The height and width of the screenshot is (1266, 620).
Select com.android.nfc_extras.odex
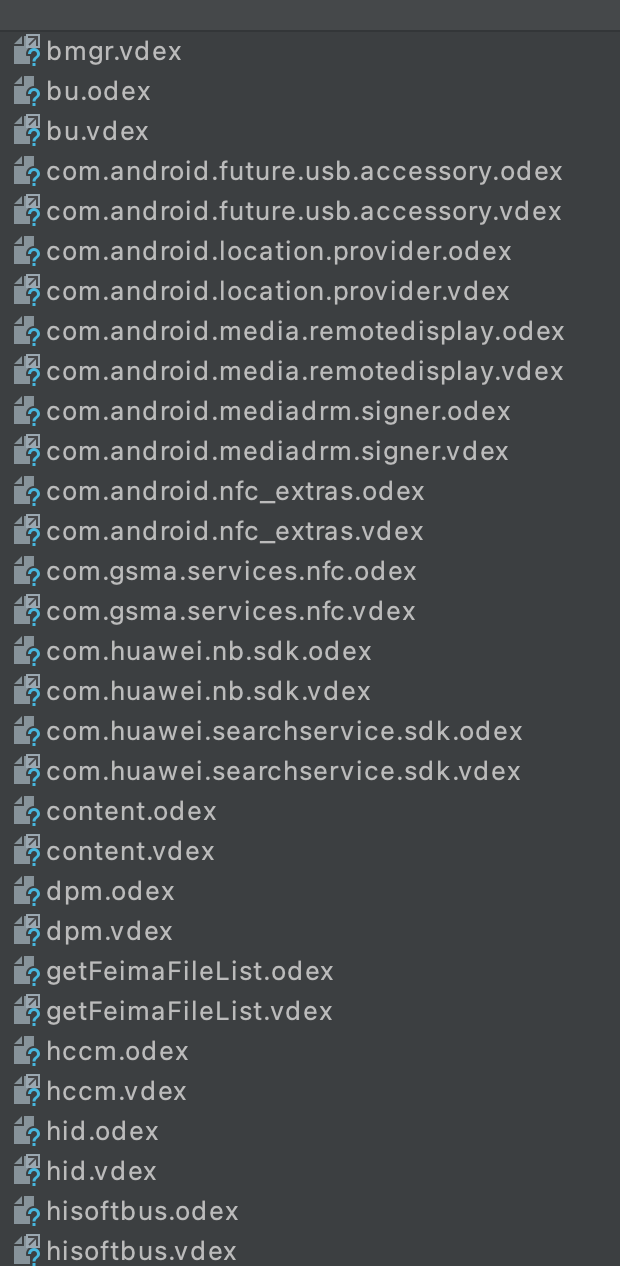235,491
